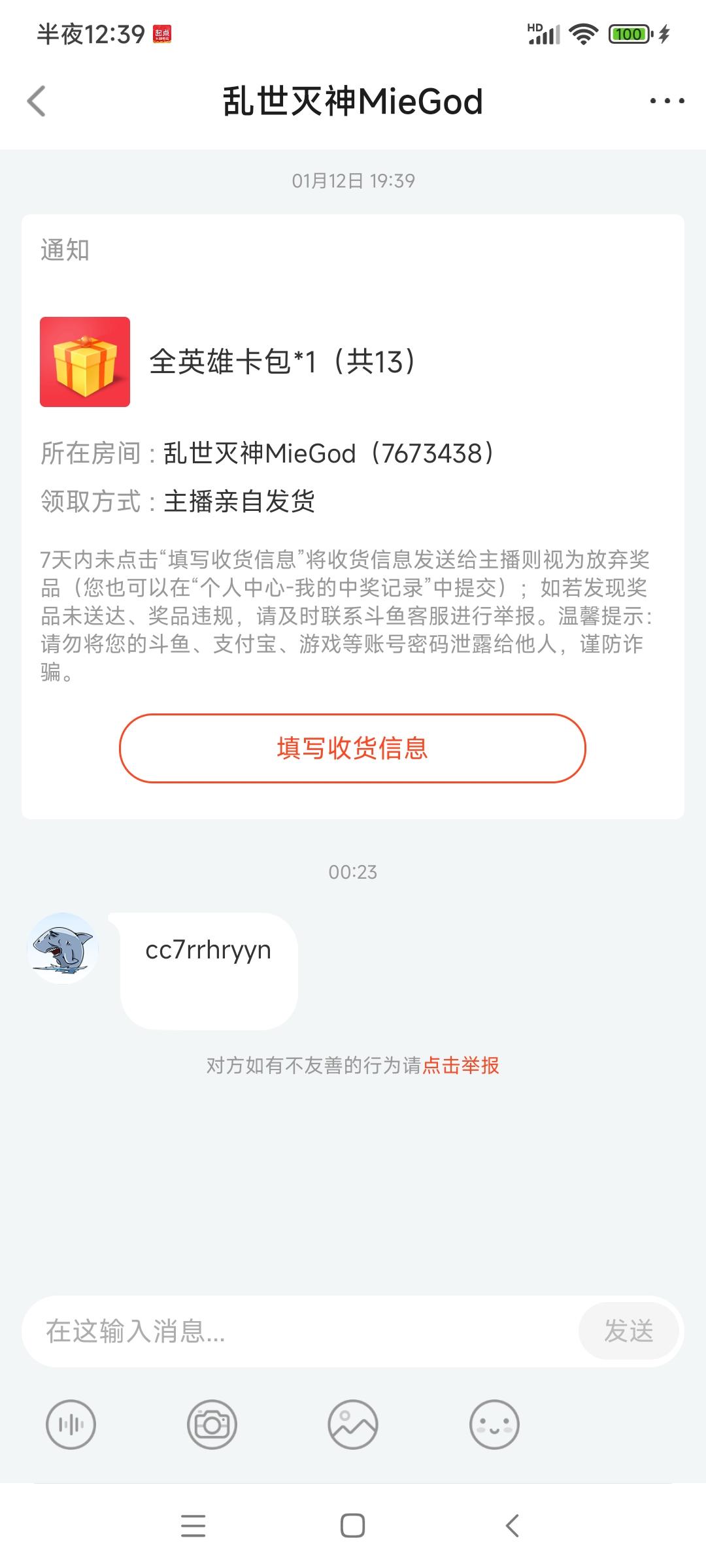Open the system recent apps menu
Screen dimensions: 706x1568
[193, 1526]
